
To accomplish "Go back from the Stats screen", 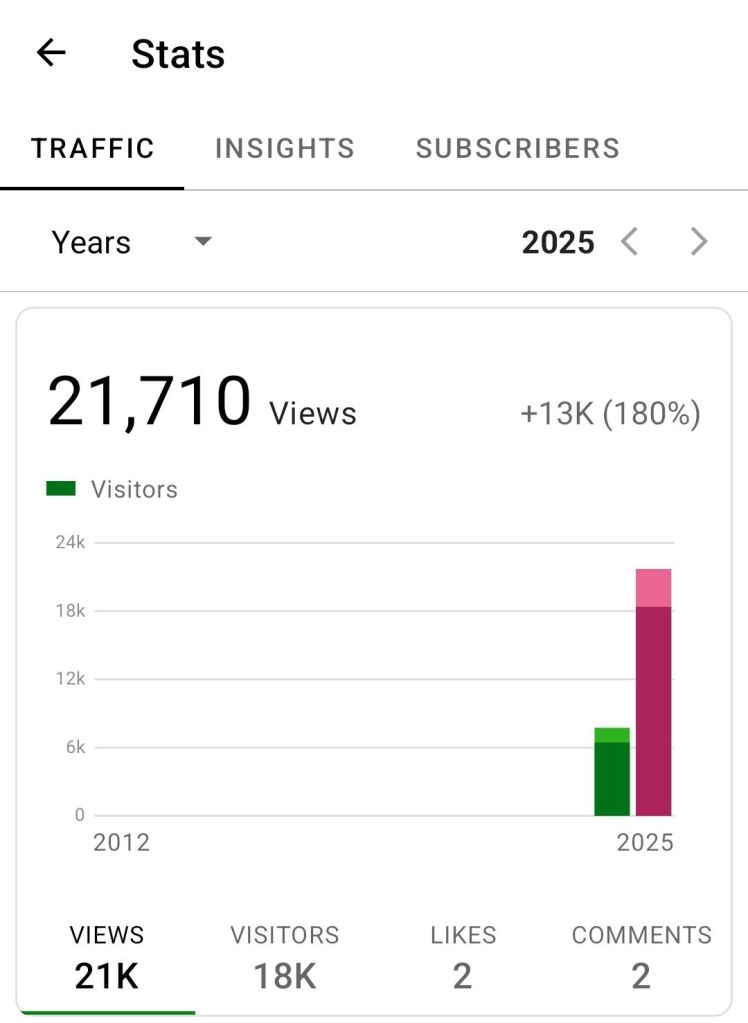I will pos(51,53).
